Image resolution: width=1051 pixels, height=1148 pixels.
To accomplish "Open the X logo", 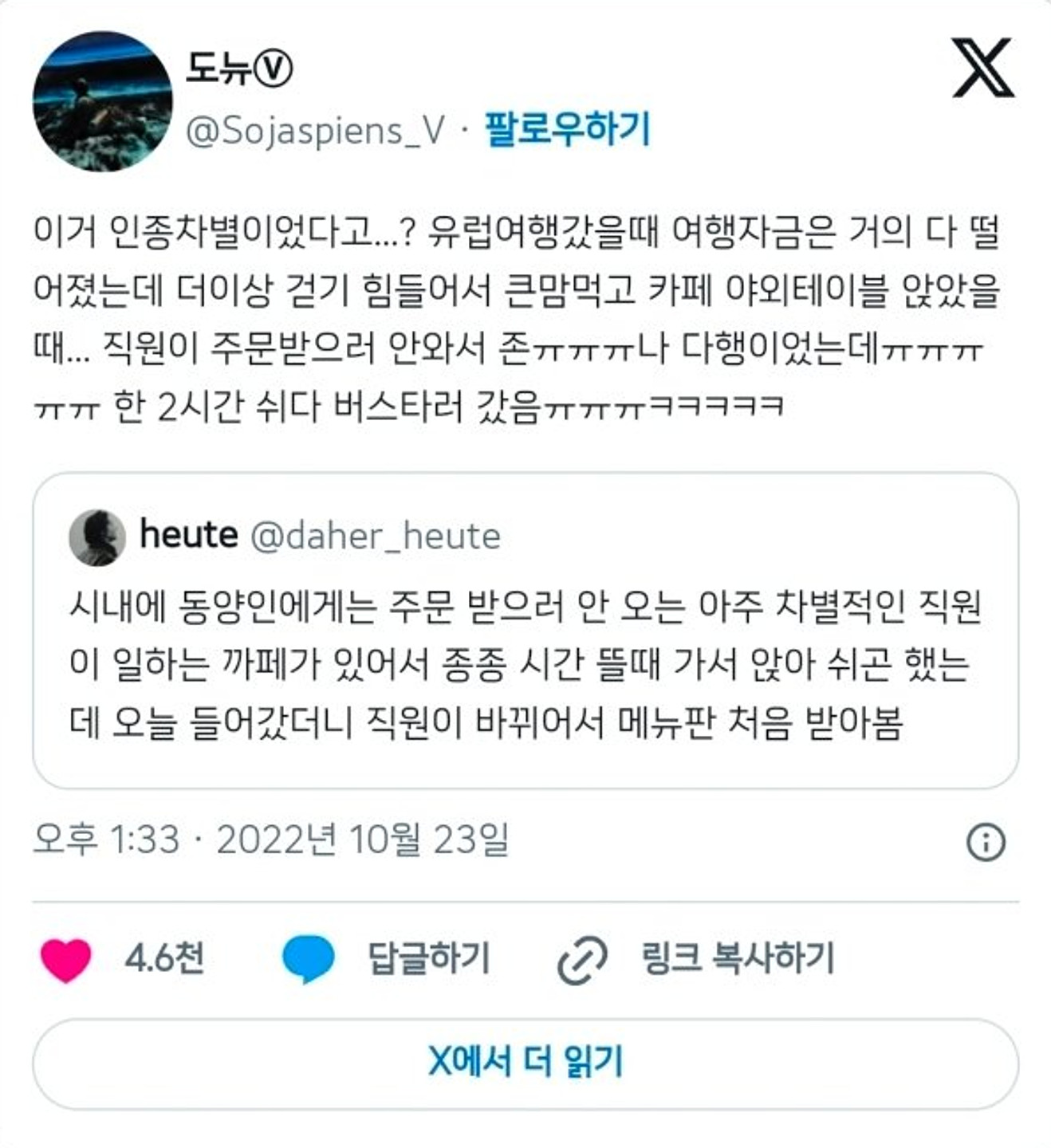I will click(x=983, y=69).
